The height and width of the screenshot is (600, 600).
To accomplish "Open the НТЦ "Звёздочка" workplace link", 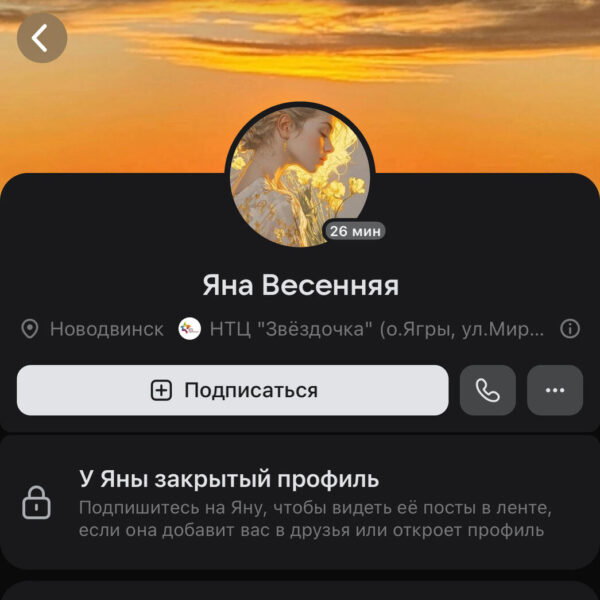I will pyautogui.click(x=365, y=329).
